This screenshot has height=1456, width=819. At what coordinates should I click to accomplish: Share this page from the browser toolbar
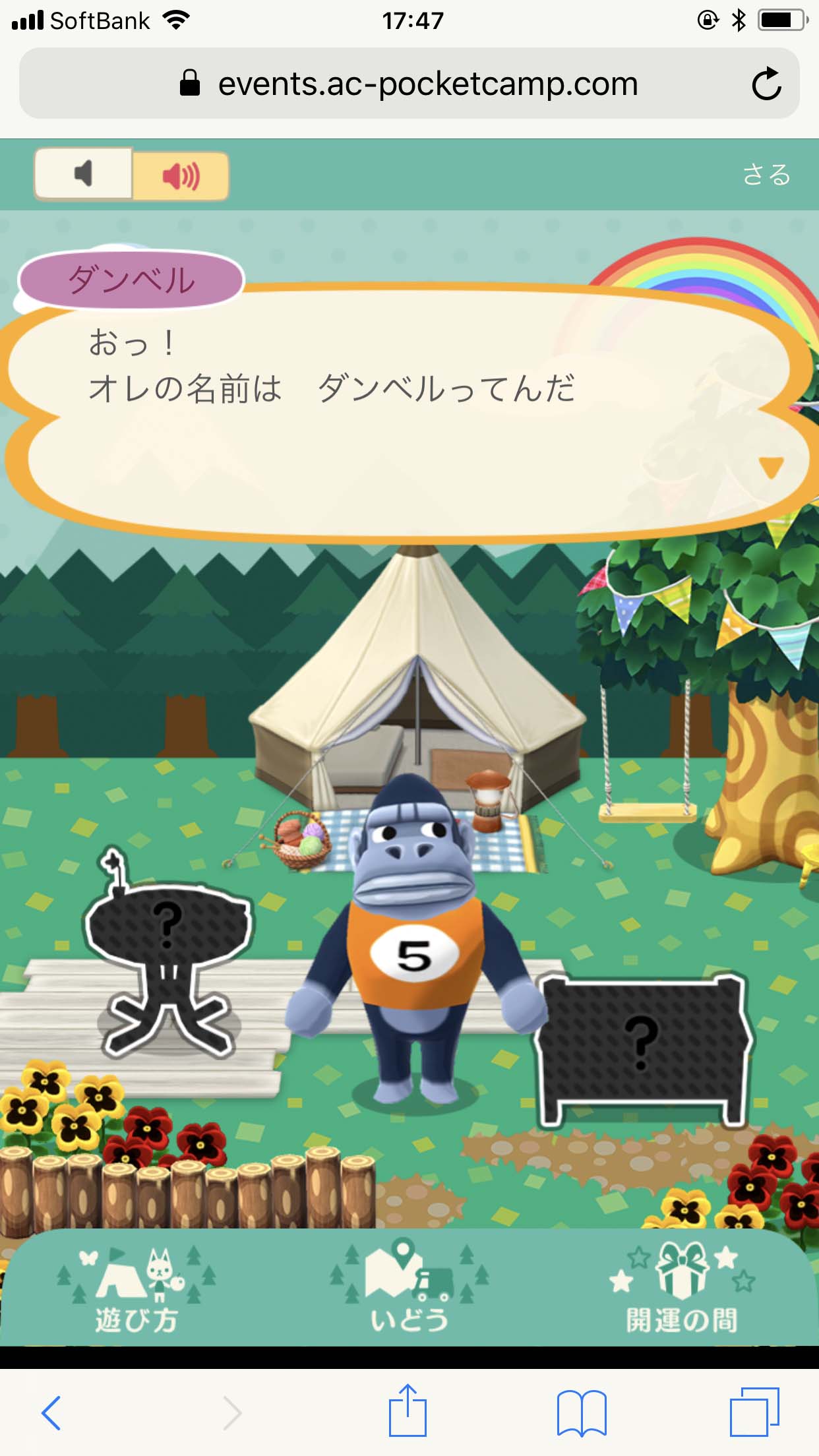coord(408,1411)
